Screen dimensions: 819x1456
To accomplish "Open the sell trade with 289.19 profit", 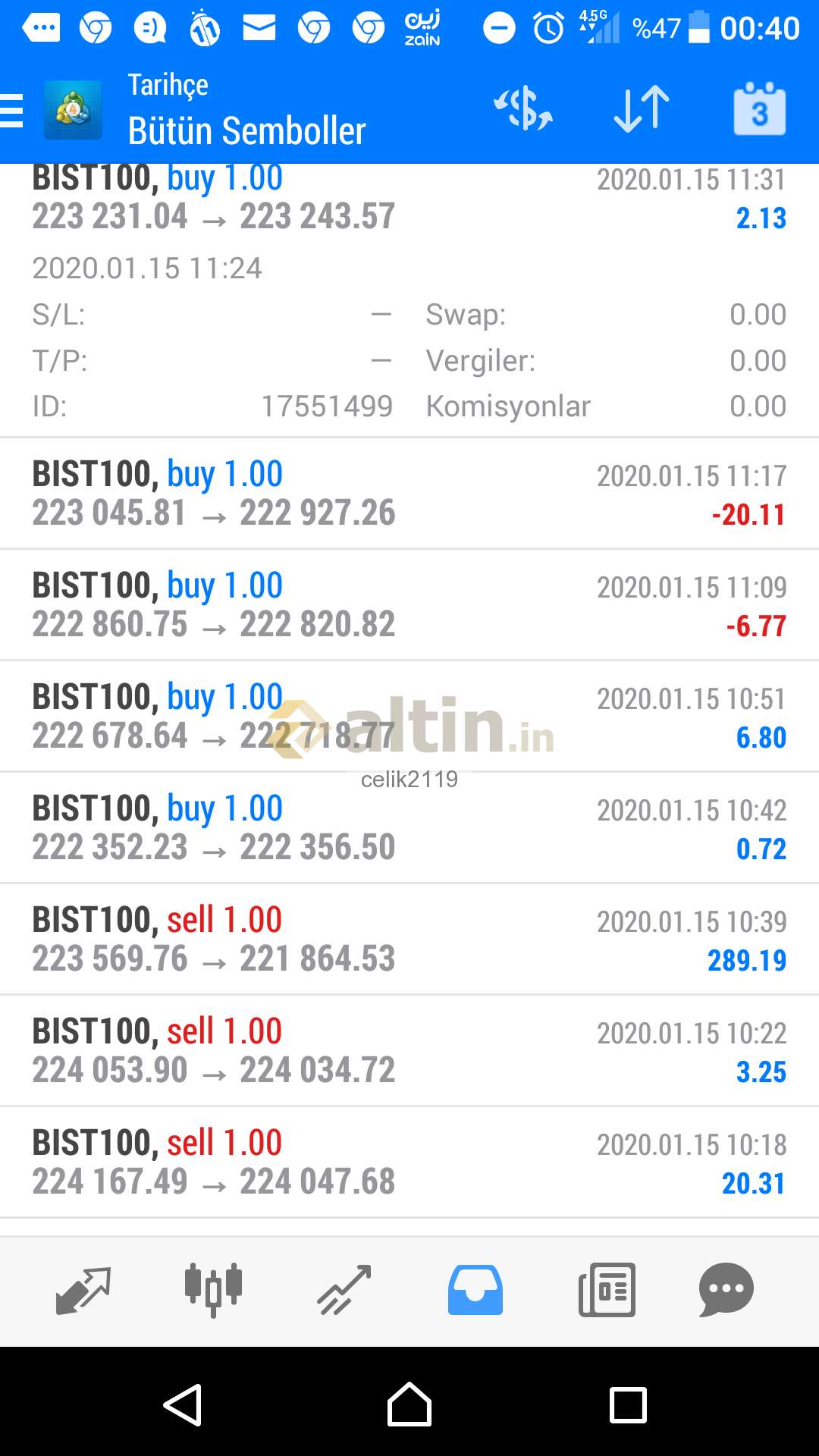I will coord(409,939).
